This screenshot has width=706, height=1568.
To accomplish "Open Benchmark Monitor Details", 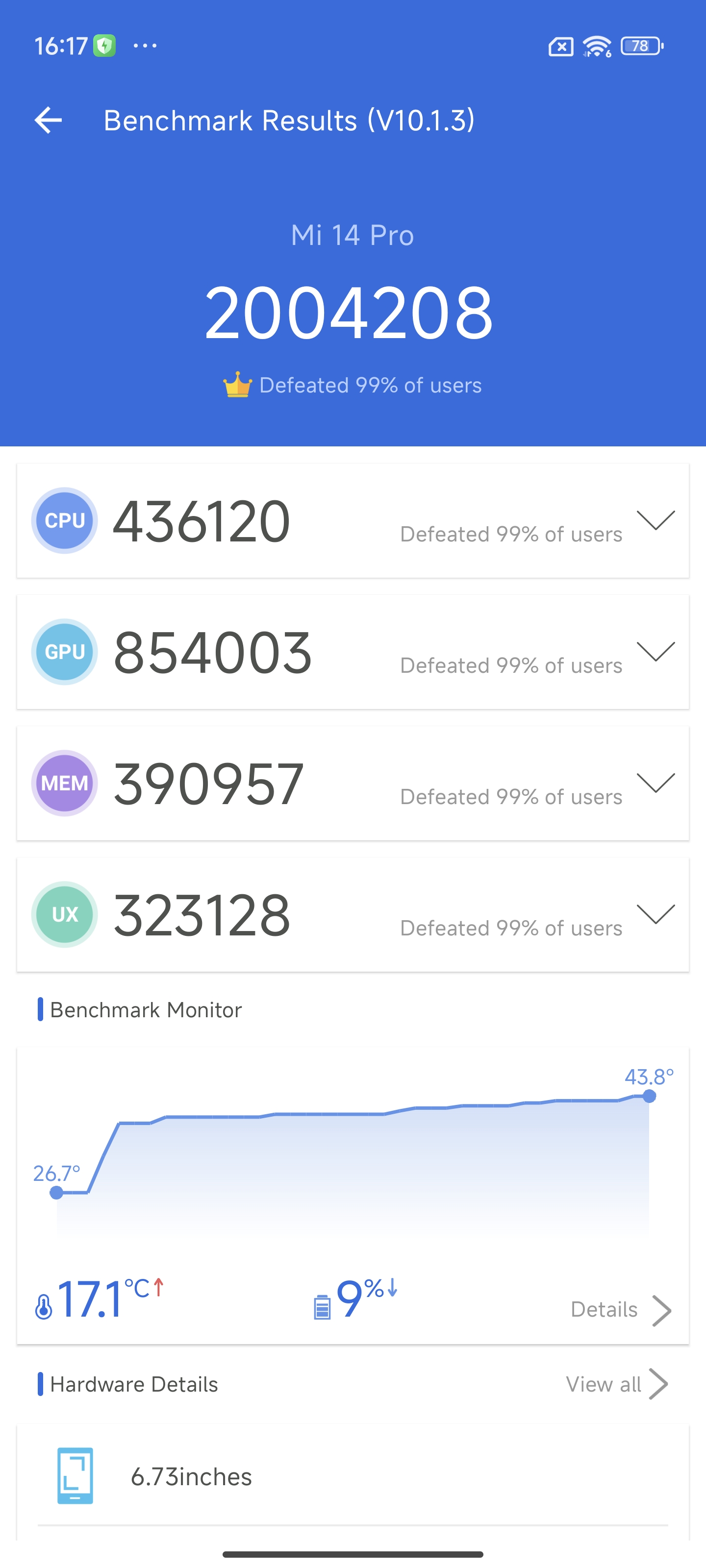I will point(620,1309).
